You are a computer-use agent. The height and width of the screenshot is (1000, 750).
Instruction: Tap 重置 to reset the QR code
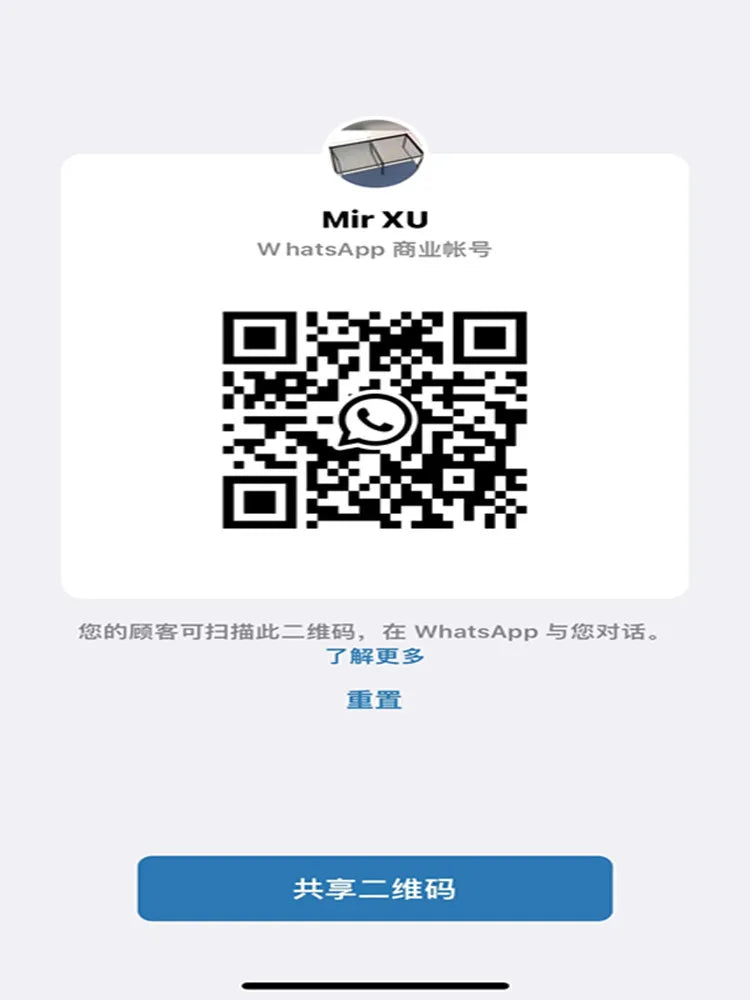pos(375,700)
